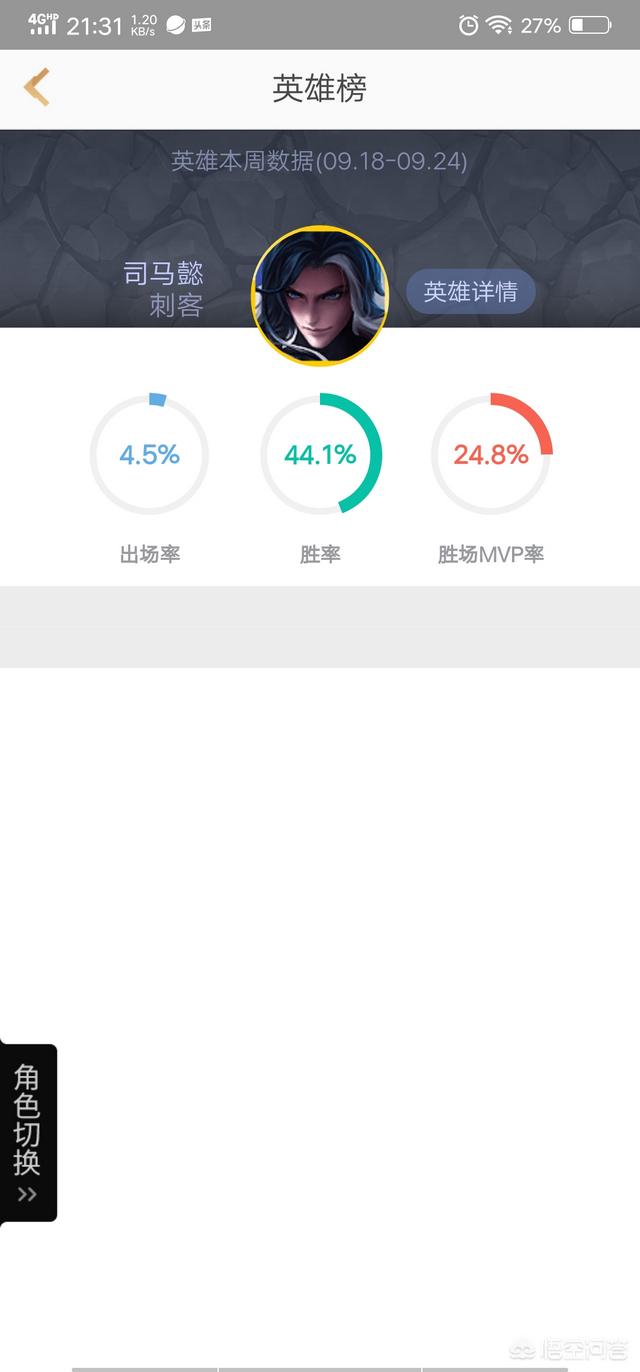Image resolution: width=640 pixels, height=1372 pixels.
Task: Open the 角色切换 role switch tab
Action: 28,1132
